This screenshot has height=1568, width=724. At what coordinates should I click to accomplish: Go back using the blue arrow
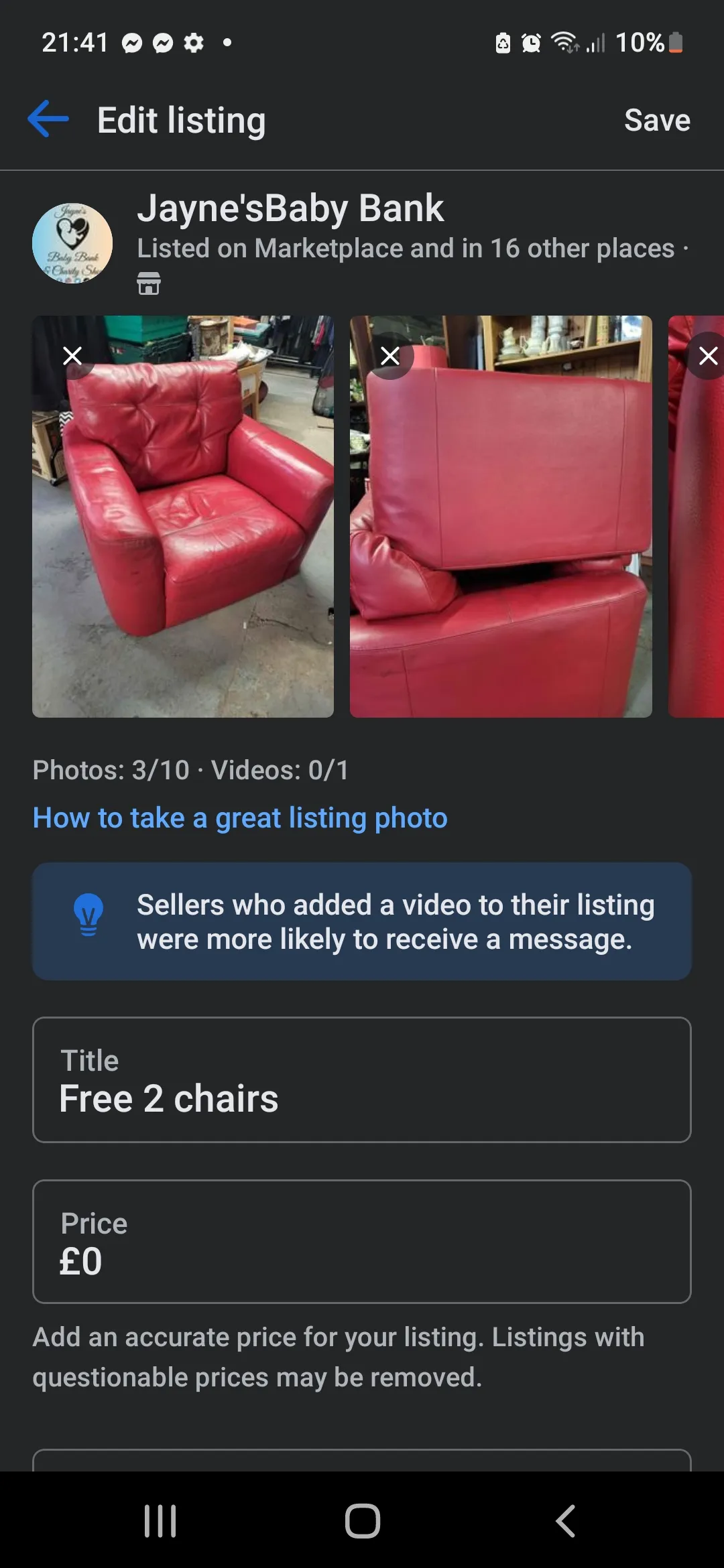[x=48, y=119]
